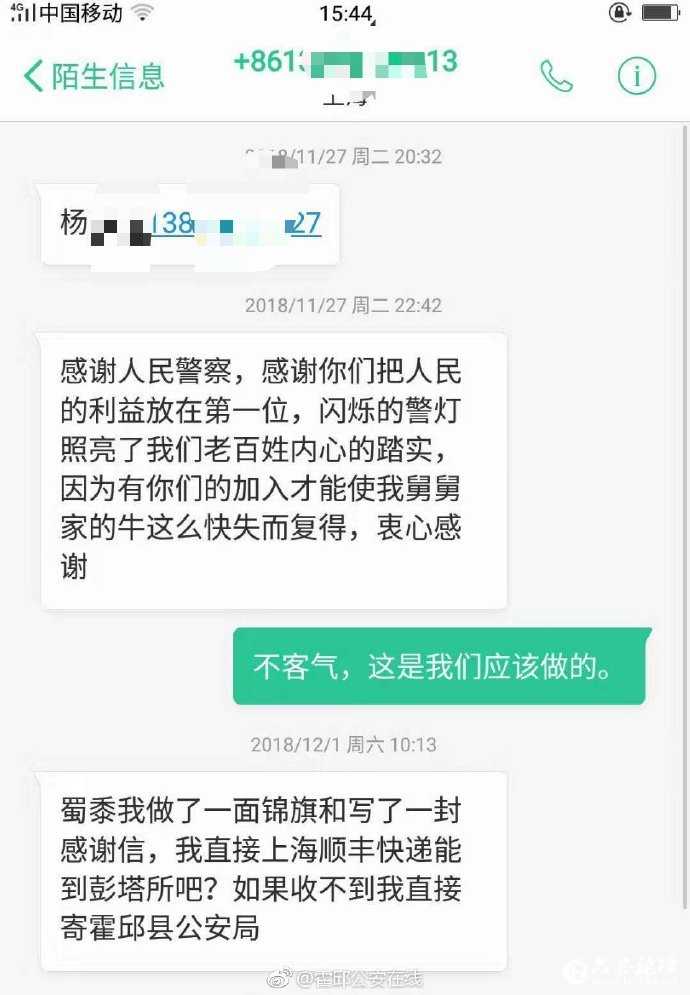Call this sender with the phone icon

coord(556,76)
